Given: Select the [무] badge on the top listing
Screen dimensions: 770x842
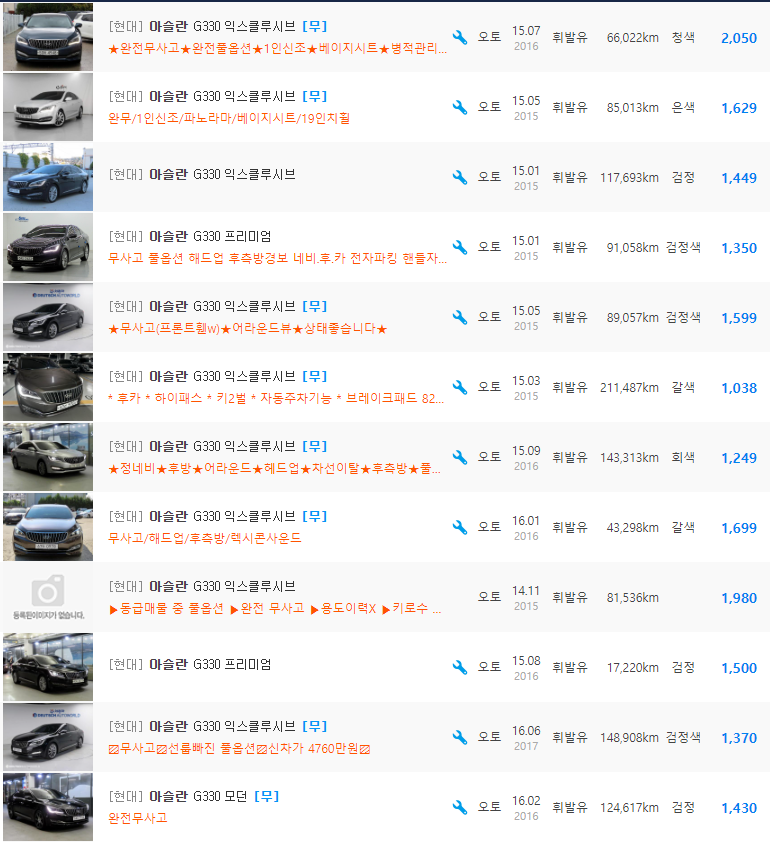Looking at the screenshot, I should (x=314, y=26).
